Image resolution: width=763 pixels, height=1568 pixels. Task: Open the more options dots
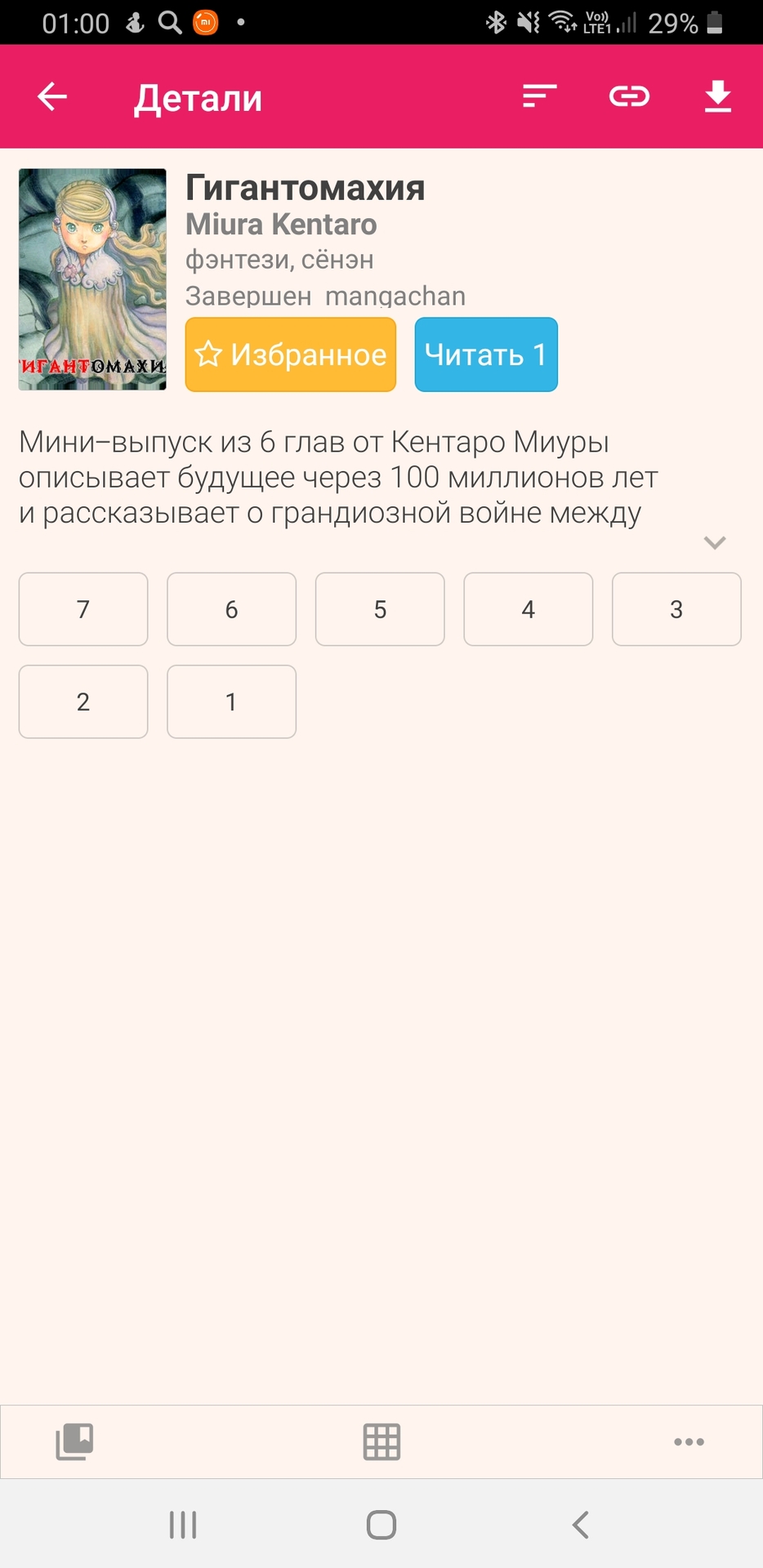tap(689, 1441)
